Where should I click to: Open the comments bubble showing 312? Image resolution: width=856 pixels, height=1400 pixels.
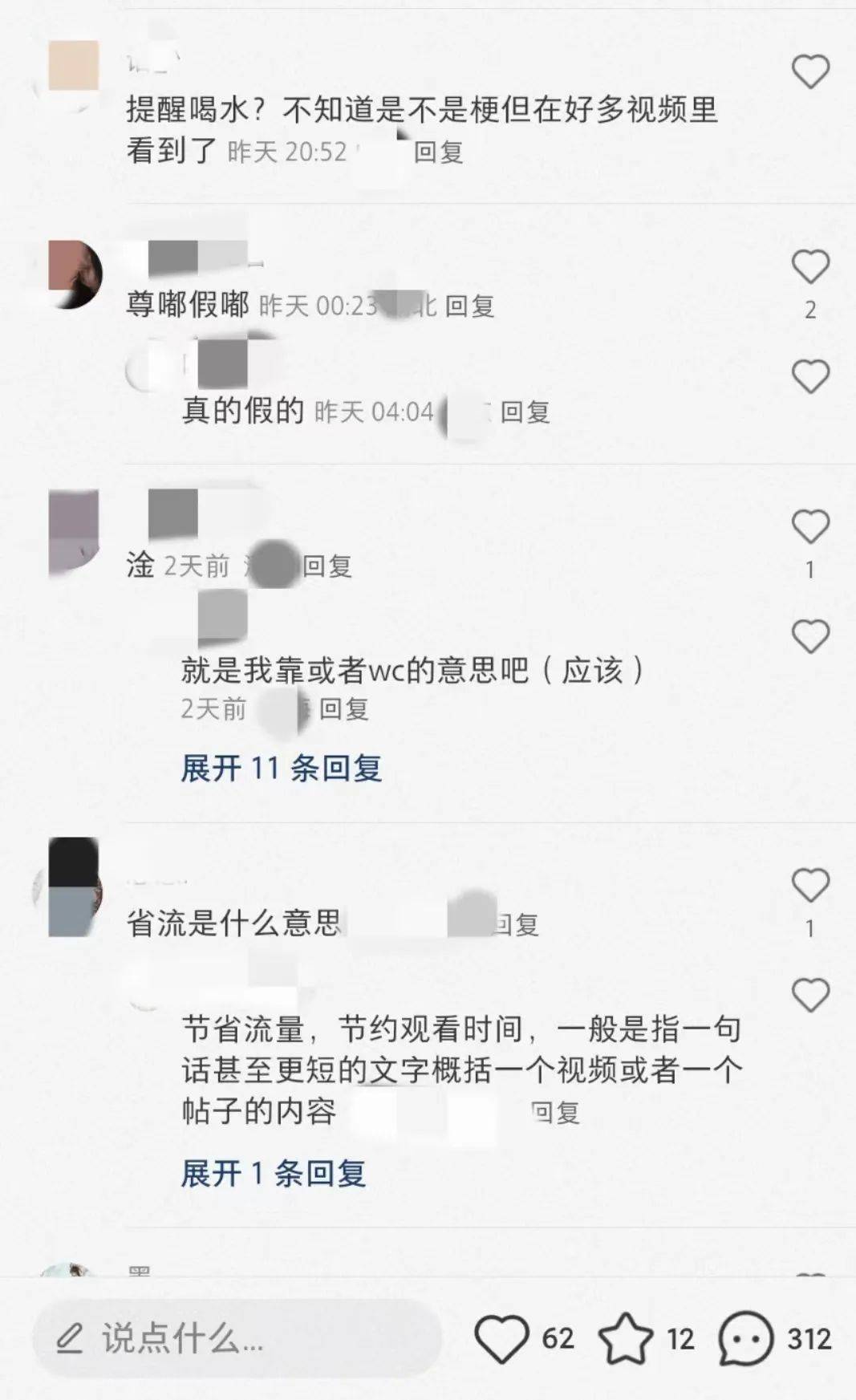745,1338
